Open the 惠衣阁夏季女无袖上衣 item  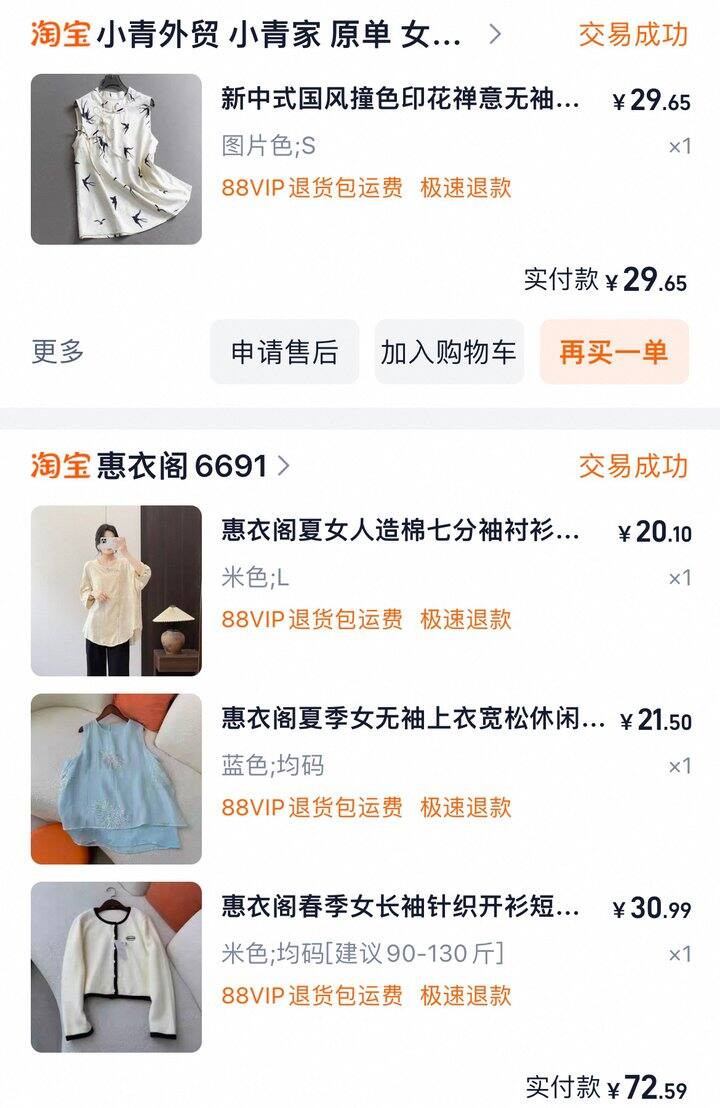pos(412,719)
